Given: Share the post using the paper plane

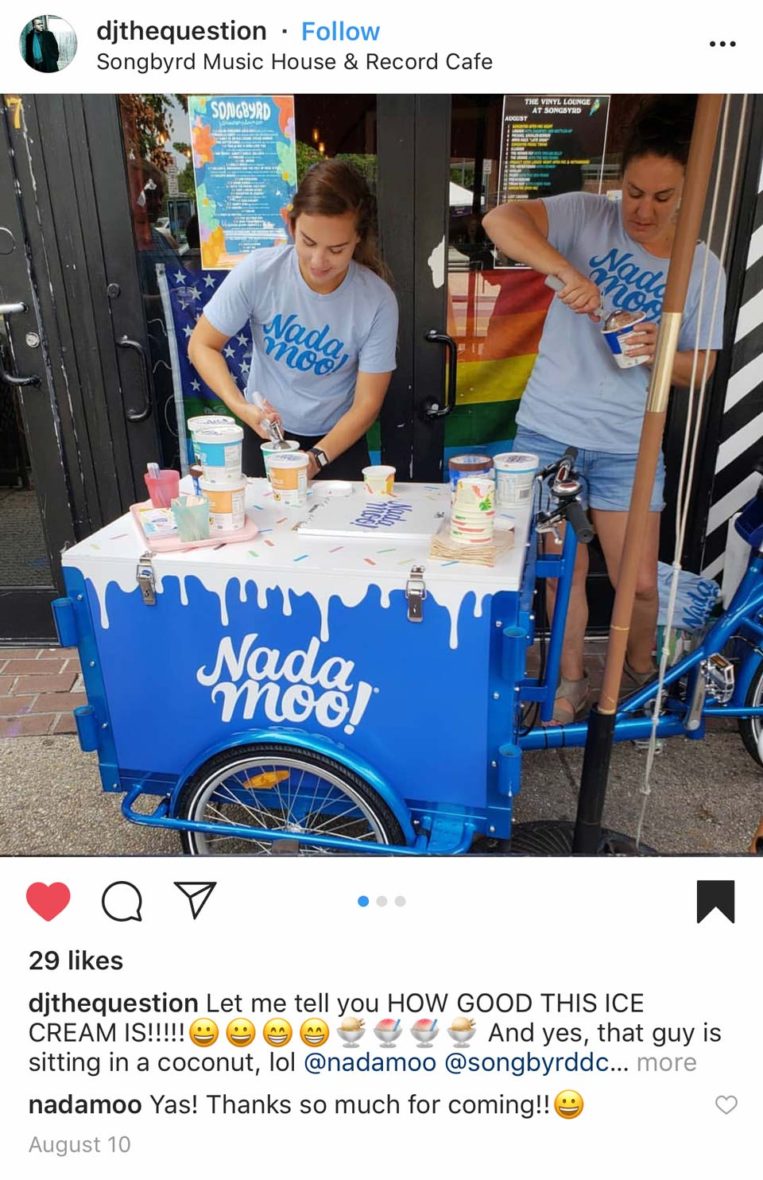Looking at the screenshot, I should (x=195, y=900).
